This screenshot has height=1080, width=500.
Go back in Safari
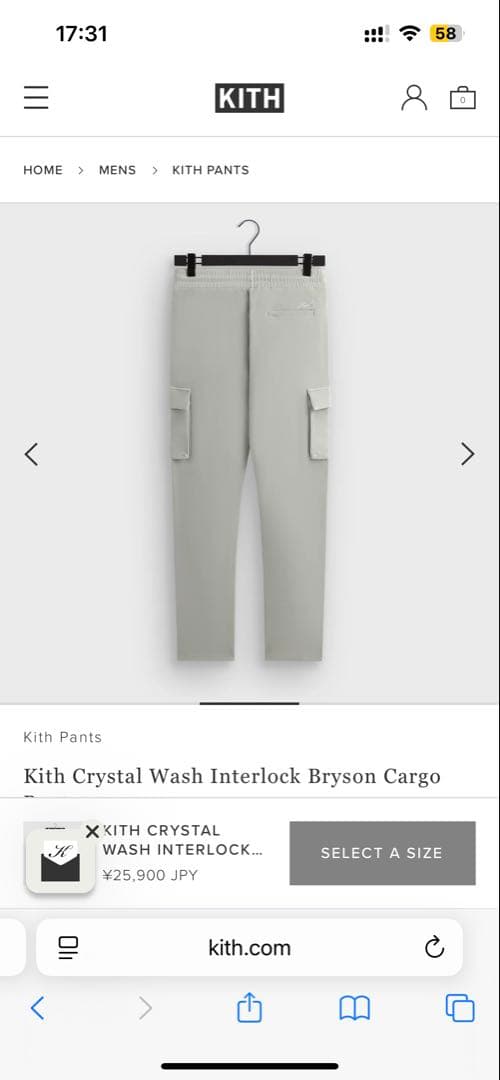38,1008
